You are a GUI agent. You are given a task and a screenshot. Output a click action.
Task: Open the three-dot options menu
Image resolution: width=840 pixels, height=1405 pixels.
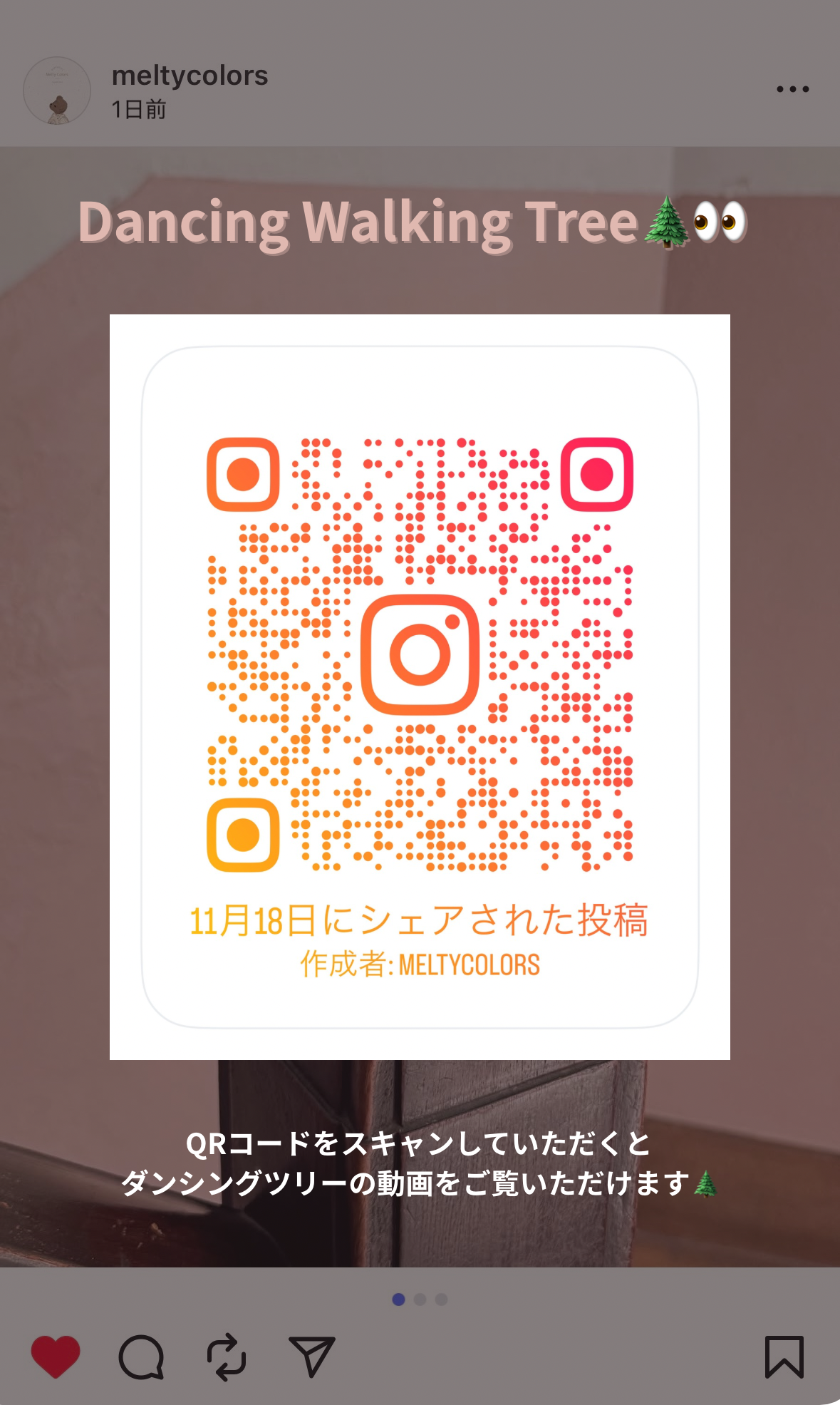coord(792,89)
